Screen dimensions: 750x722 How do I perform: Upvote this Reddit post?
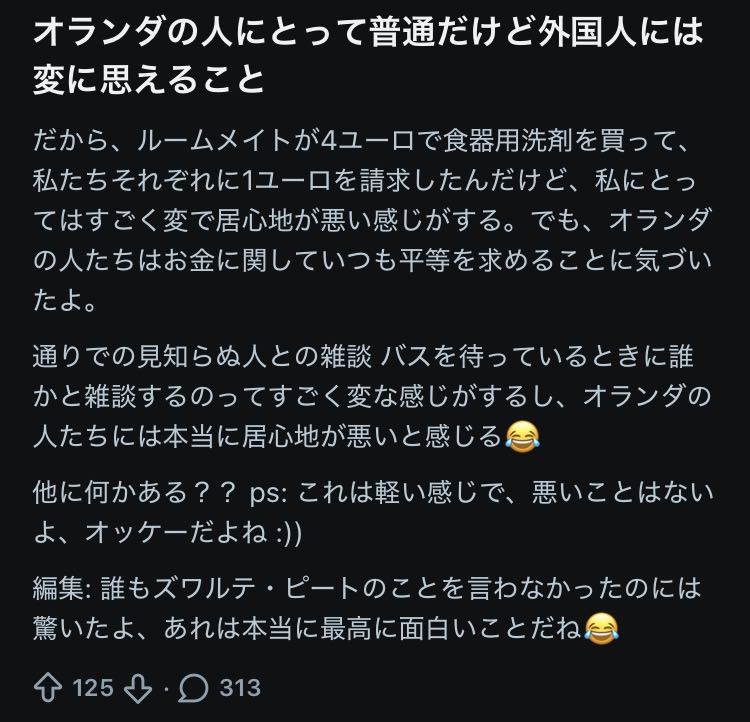(x=49, y=687)
